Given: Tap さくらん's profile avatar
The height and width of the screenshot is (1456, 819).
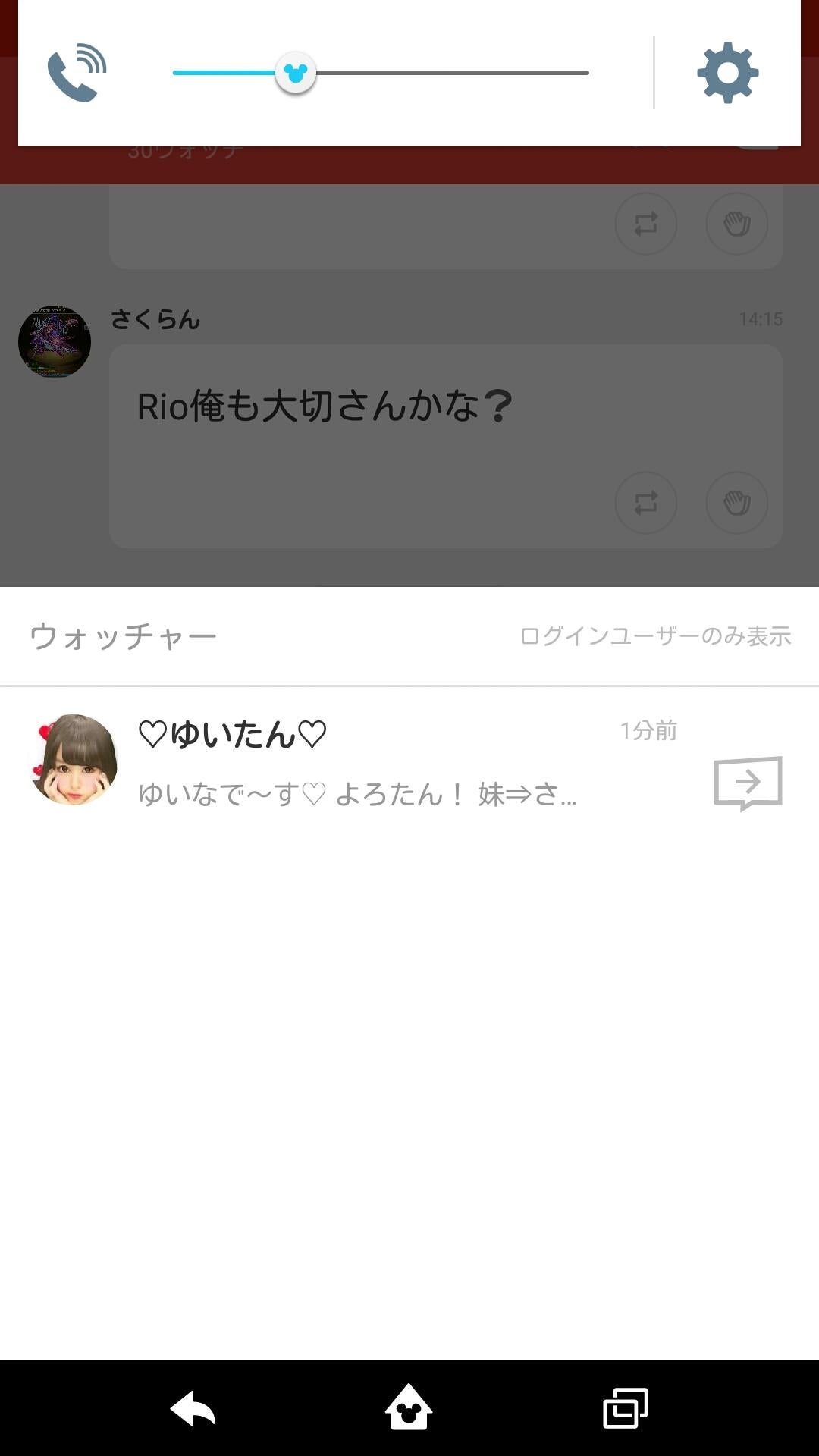Looking at the screenshot, I should (x=54, y=341).
